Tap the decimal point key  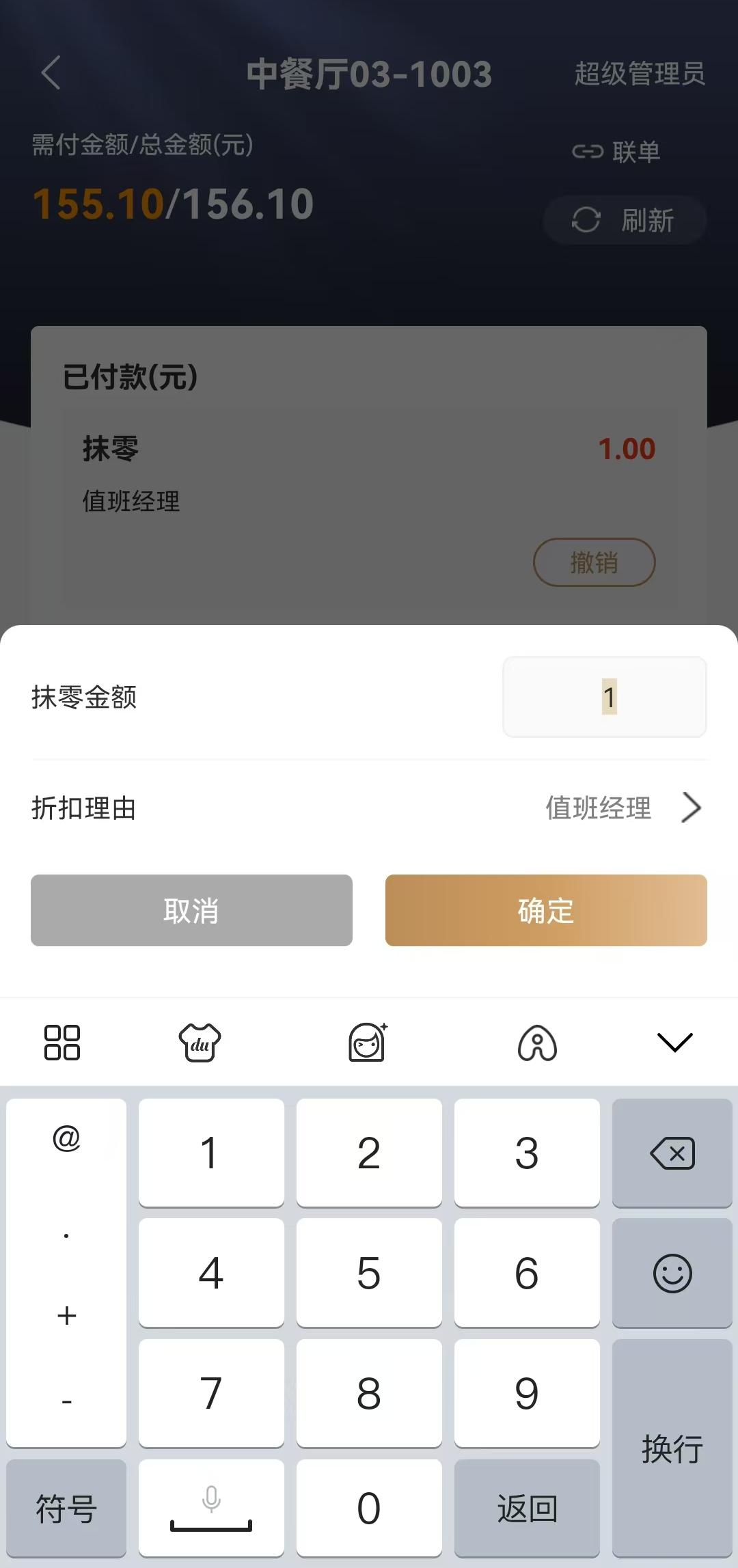pyautogui.click(x=66, y=1235)
